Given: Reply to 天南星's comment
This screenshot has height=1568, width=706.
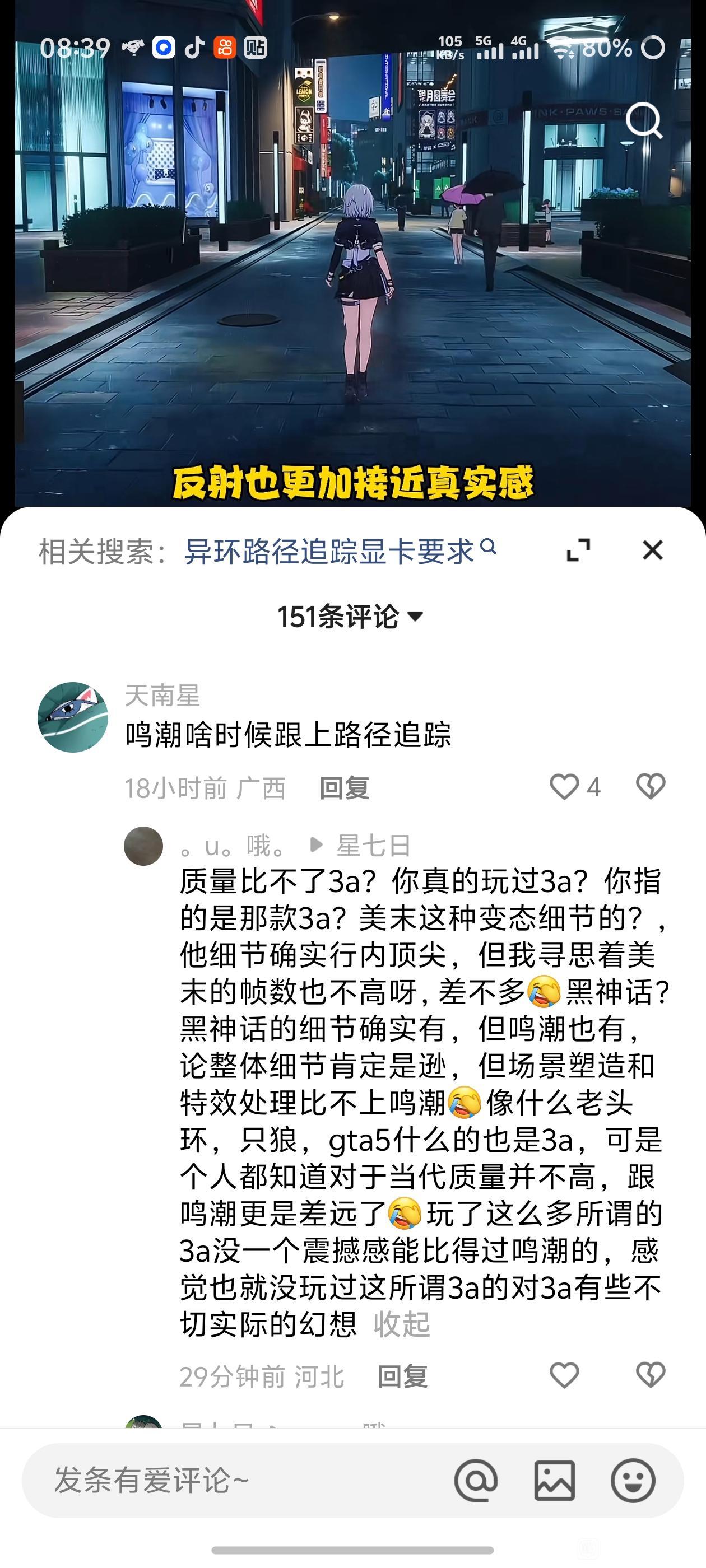Looking at the screenshot, I should click(x=344, y=788).
